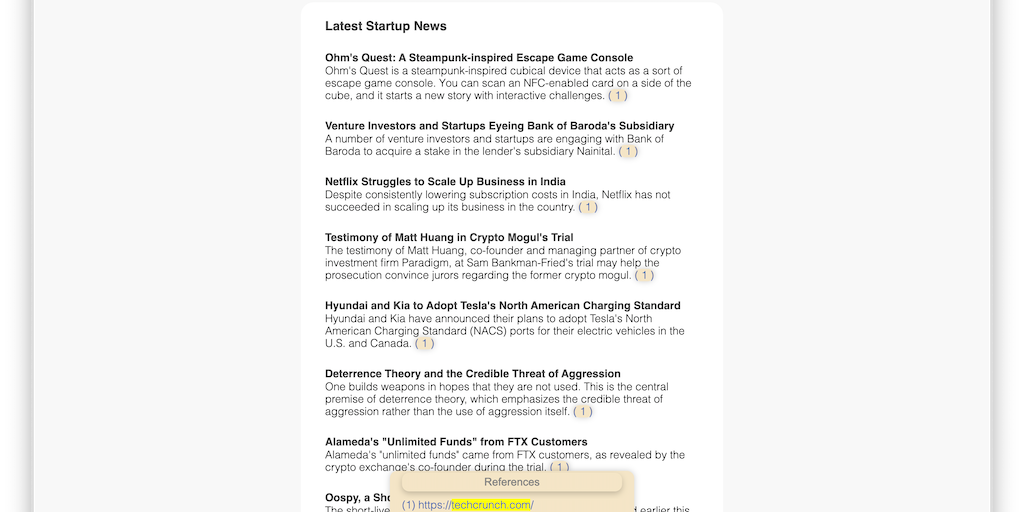The height and width of the screenshot is (512, 1024).
Task: Open citation 1 after Ohm's Quest summary
Action: (x=618, y=96)
